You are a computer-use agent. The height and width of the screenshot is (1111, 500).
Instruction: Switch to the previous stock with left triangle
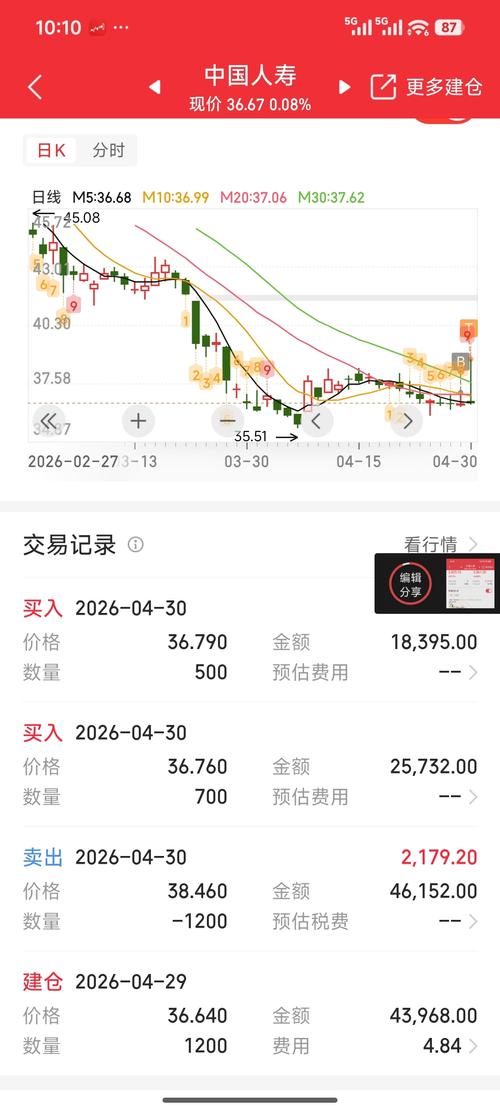click(154, 87)
